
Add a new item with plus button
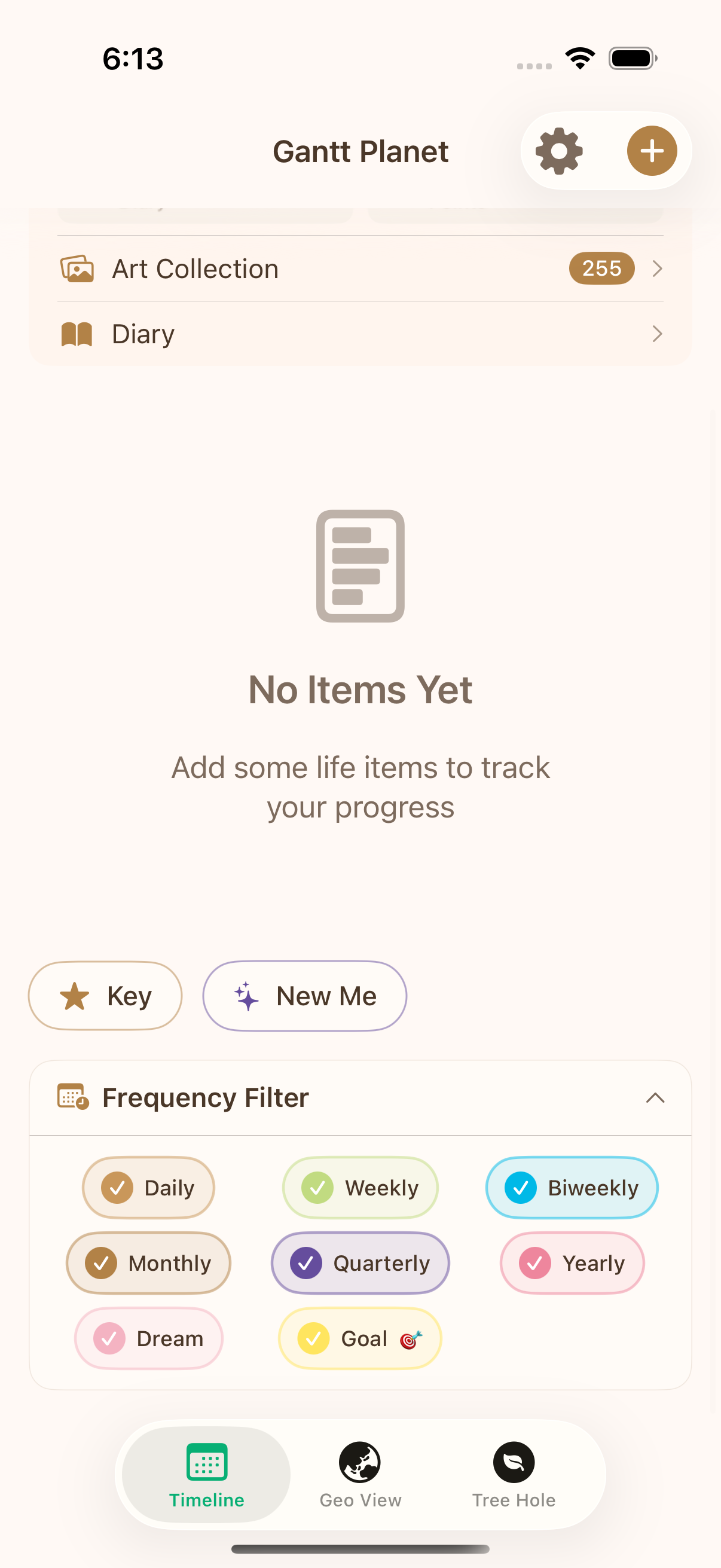point(652,151)
